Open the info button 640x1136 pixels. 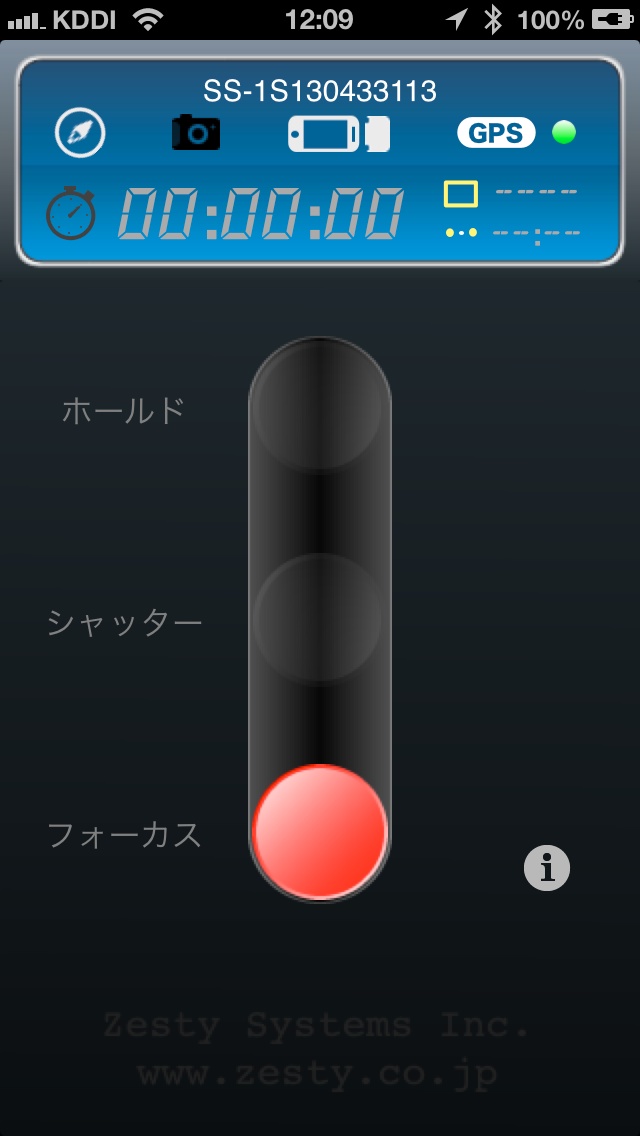point(547,868)
